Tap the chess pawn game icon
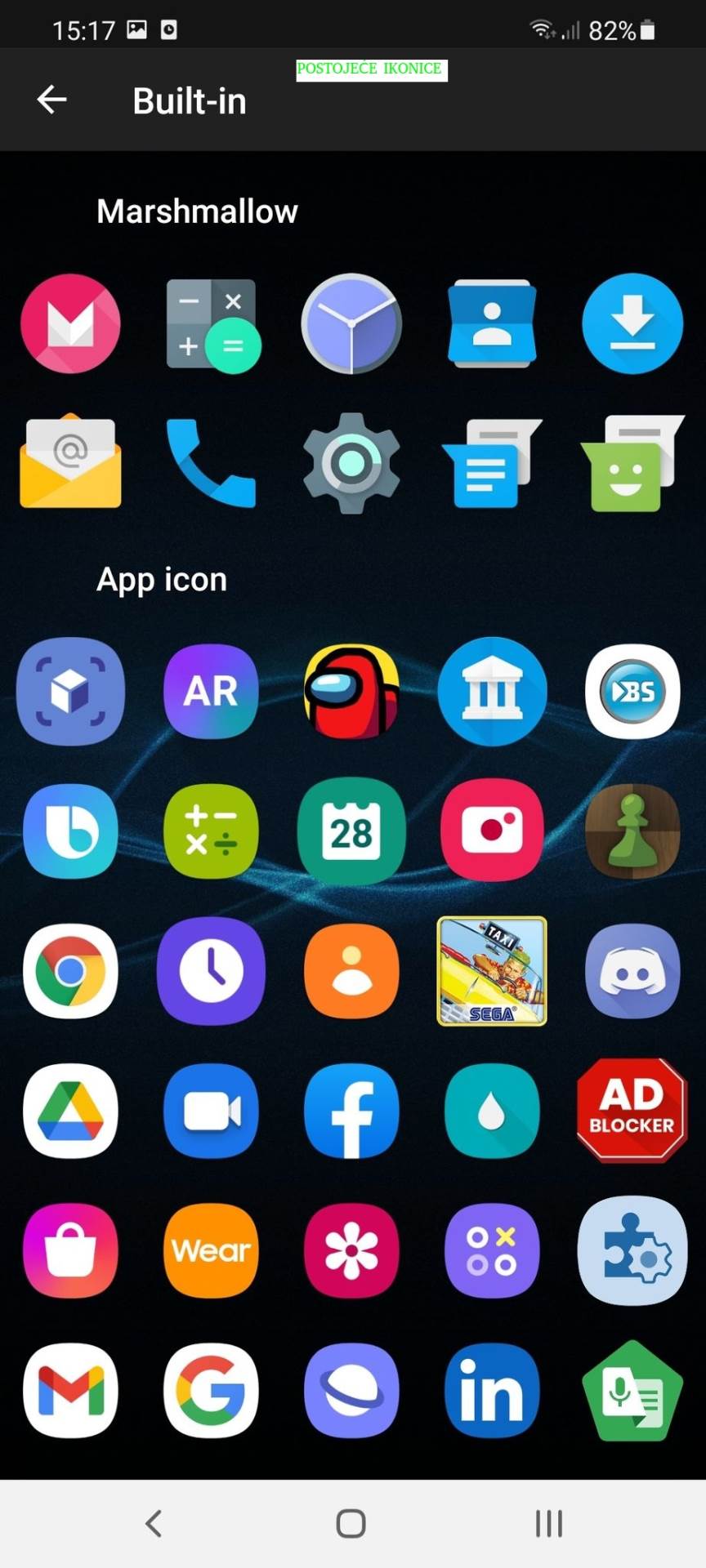Image resolution: width=706 pixels, height=1568 pixels. tap(632, 831)
